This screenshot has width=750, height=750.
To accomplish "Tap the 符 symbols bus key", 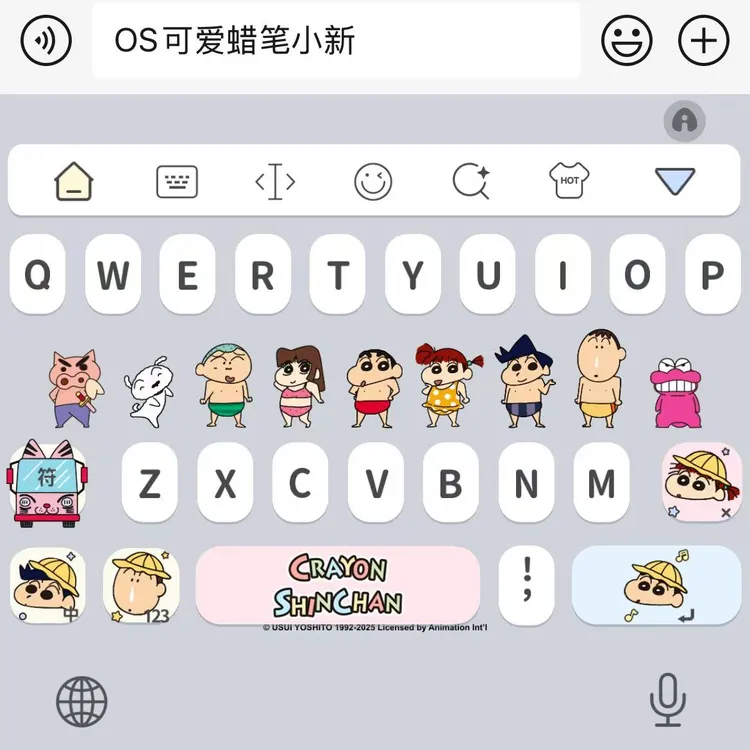I will pos(46,483).
